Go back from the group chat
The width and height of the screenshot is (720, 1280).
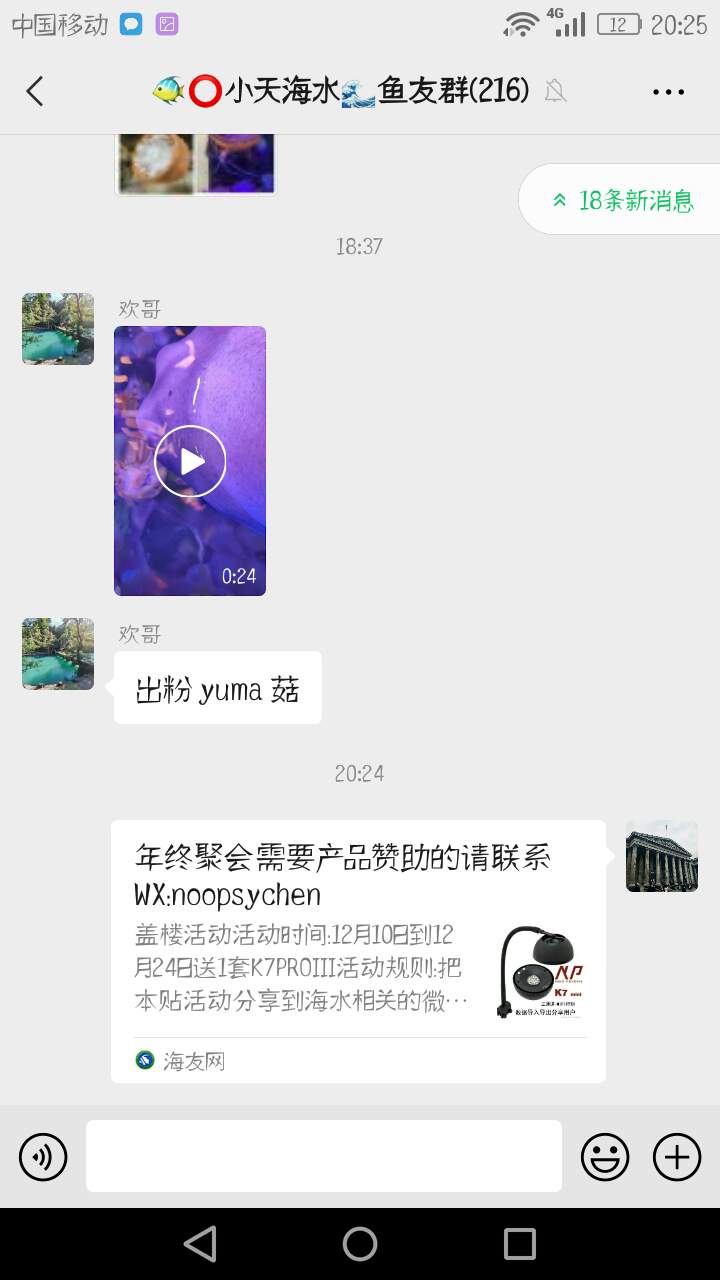pyautogui.click(x=35, y=92)
